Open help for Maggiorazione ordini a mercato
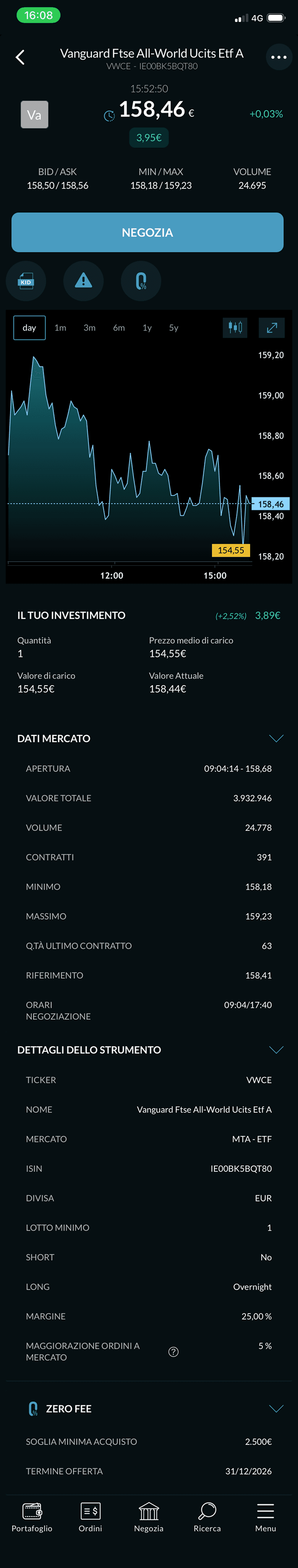Screen dimensions: 298x1568 click(173, 1352)
